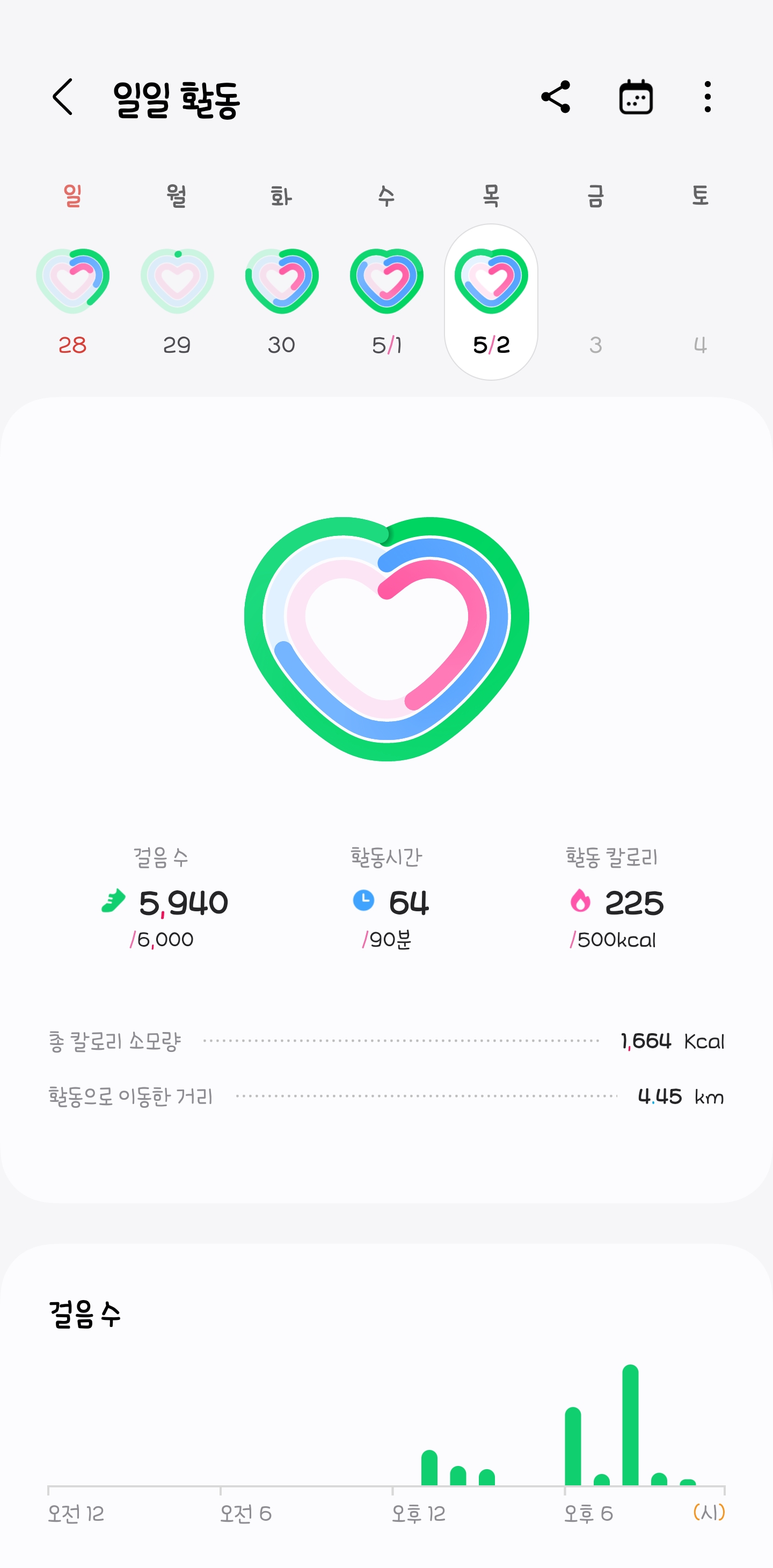The image size is (773, 1568).
Task: Select Sunday the 28th
Action: (72, 302)
